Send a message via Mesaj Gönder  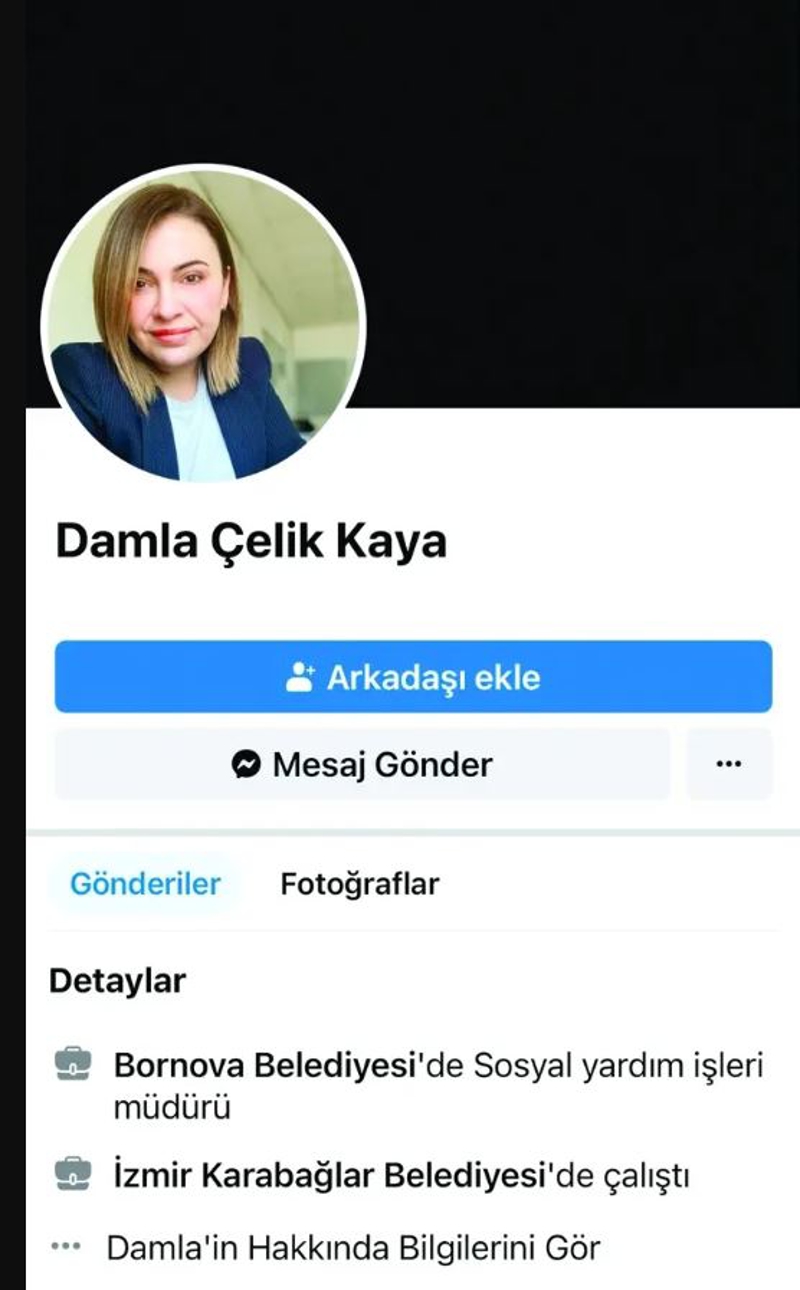(x=362, y=765)
